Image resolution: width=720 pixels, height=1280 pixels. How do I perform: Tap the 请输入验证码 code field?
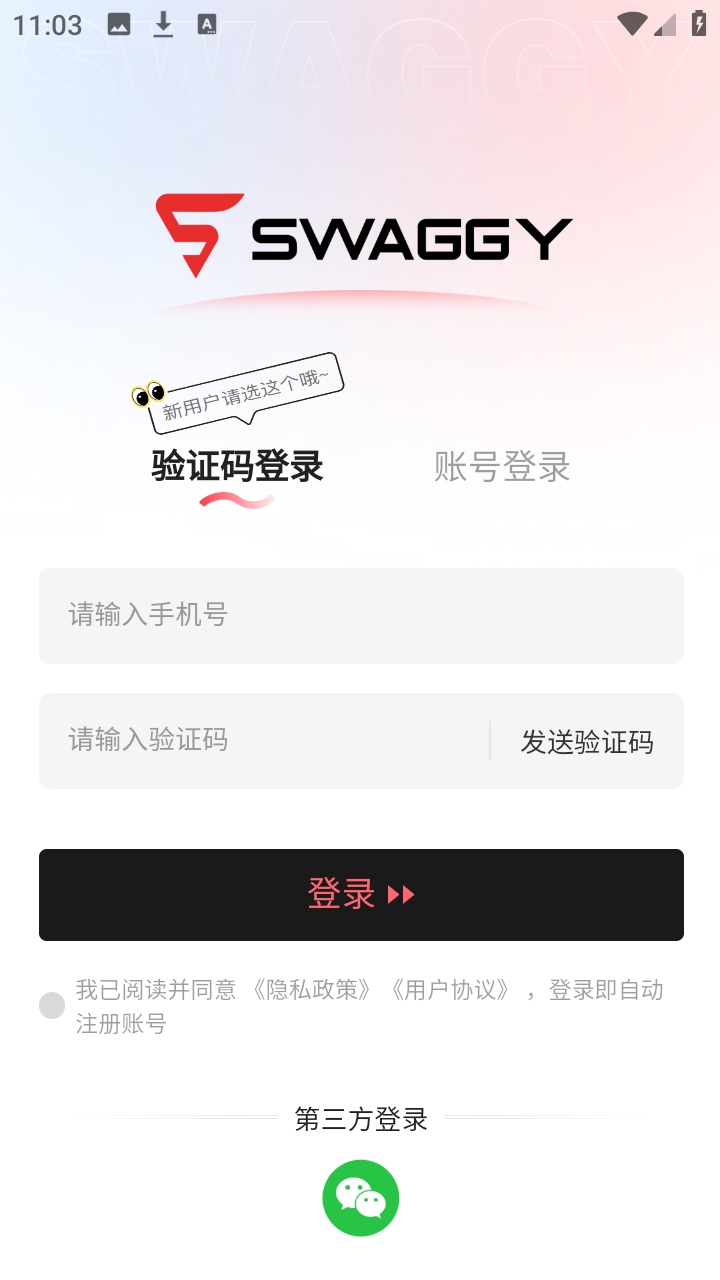pyautogui.click(x=260, y=740)
